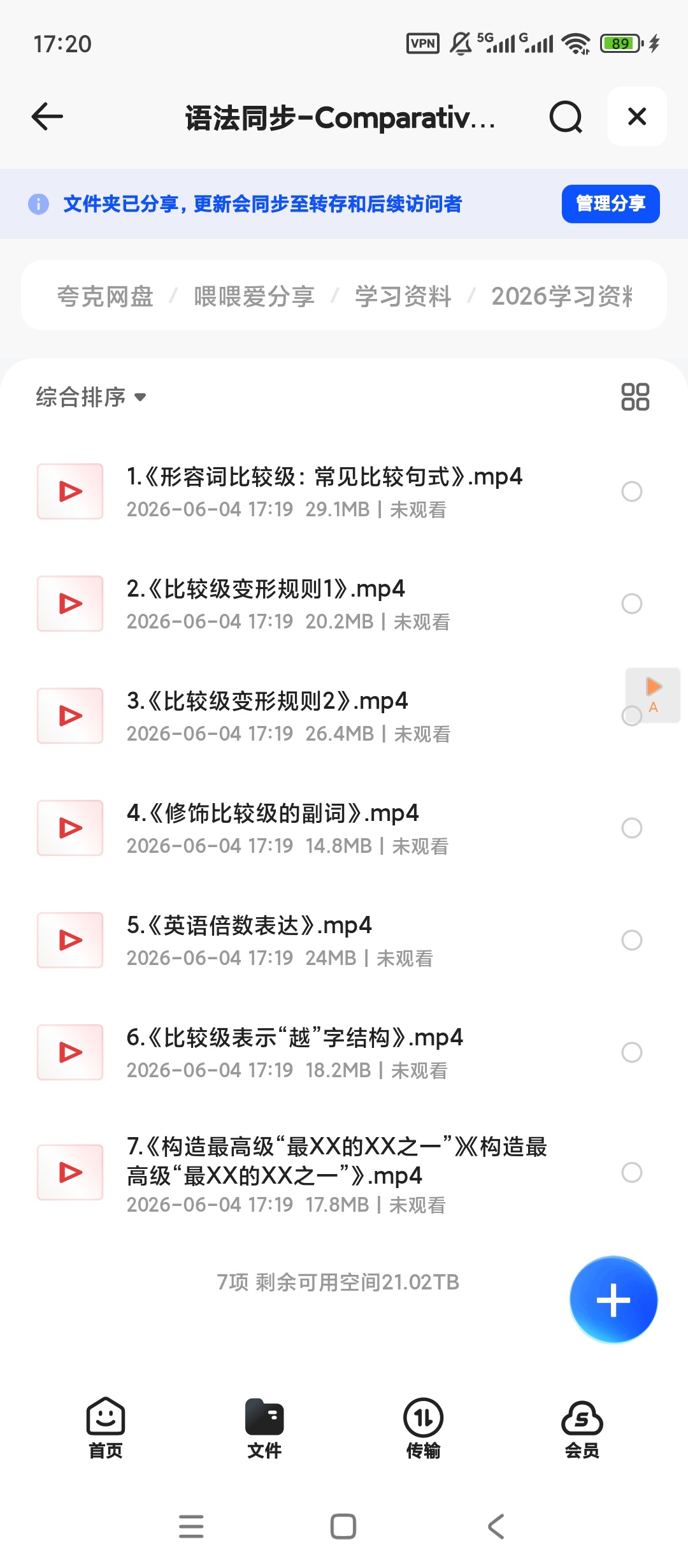Jump to 学习资料 in the breadcrumb
Screen dimensions: 688x1568
click(403, 296)
